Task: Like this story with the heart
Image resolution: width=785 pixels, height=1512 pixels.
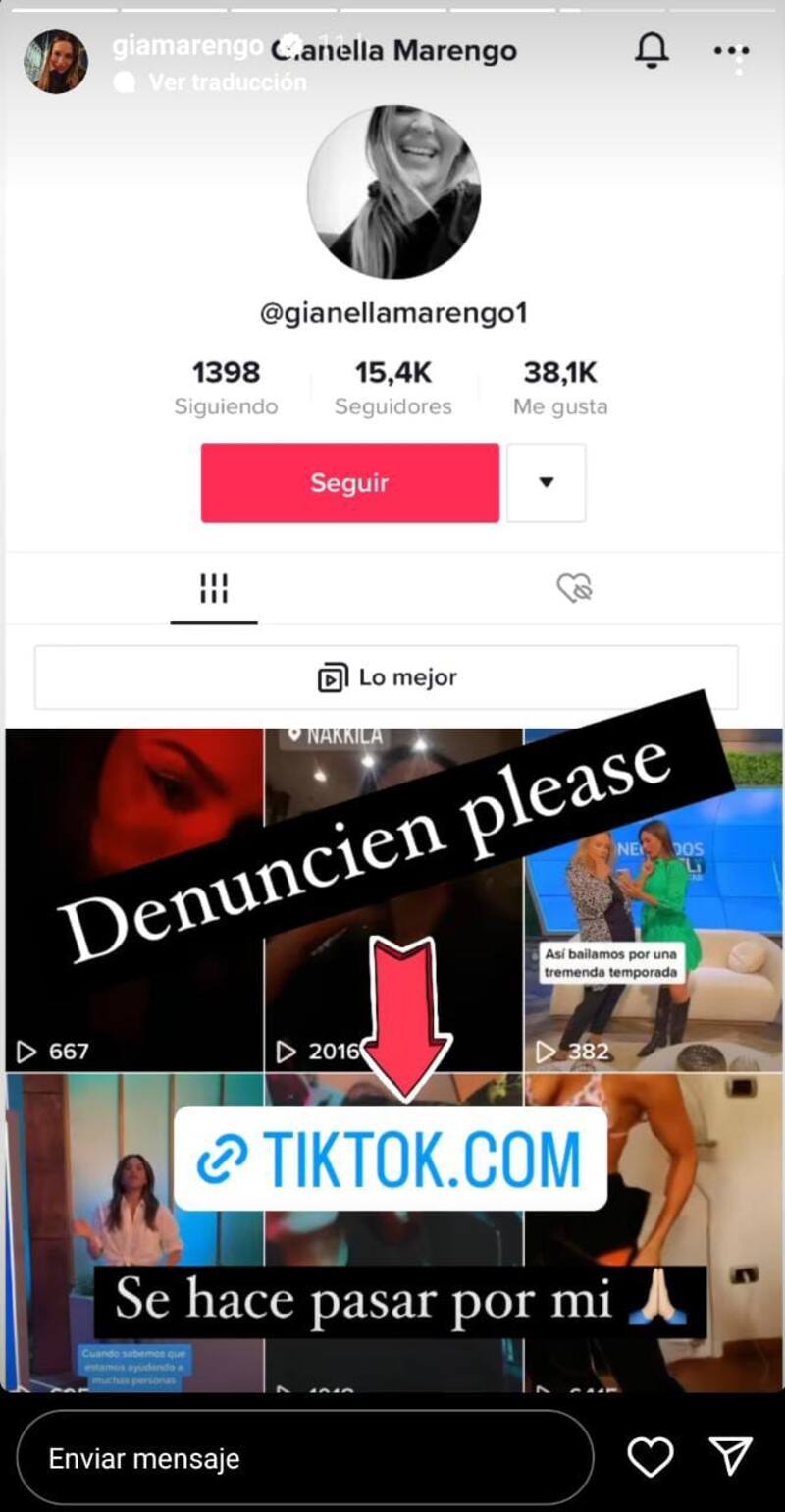Action: pos(650,1457)
